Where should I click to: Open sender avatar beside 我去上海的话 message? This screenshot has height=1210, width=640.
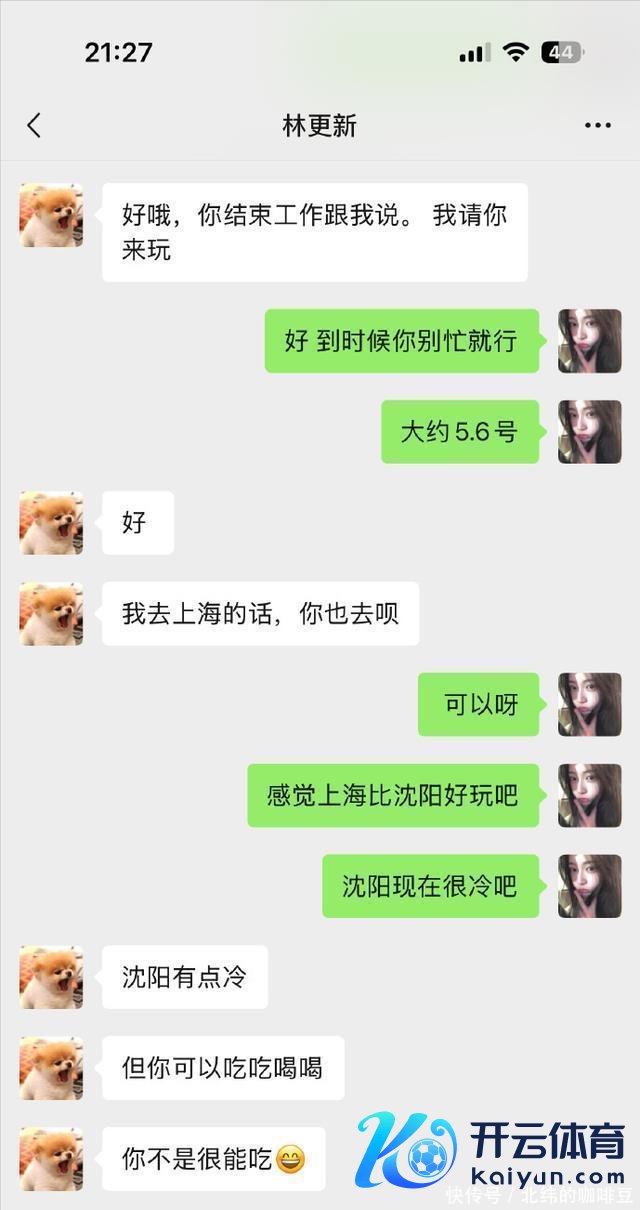coord(51,614)
